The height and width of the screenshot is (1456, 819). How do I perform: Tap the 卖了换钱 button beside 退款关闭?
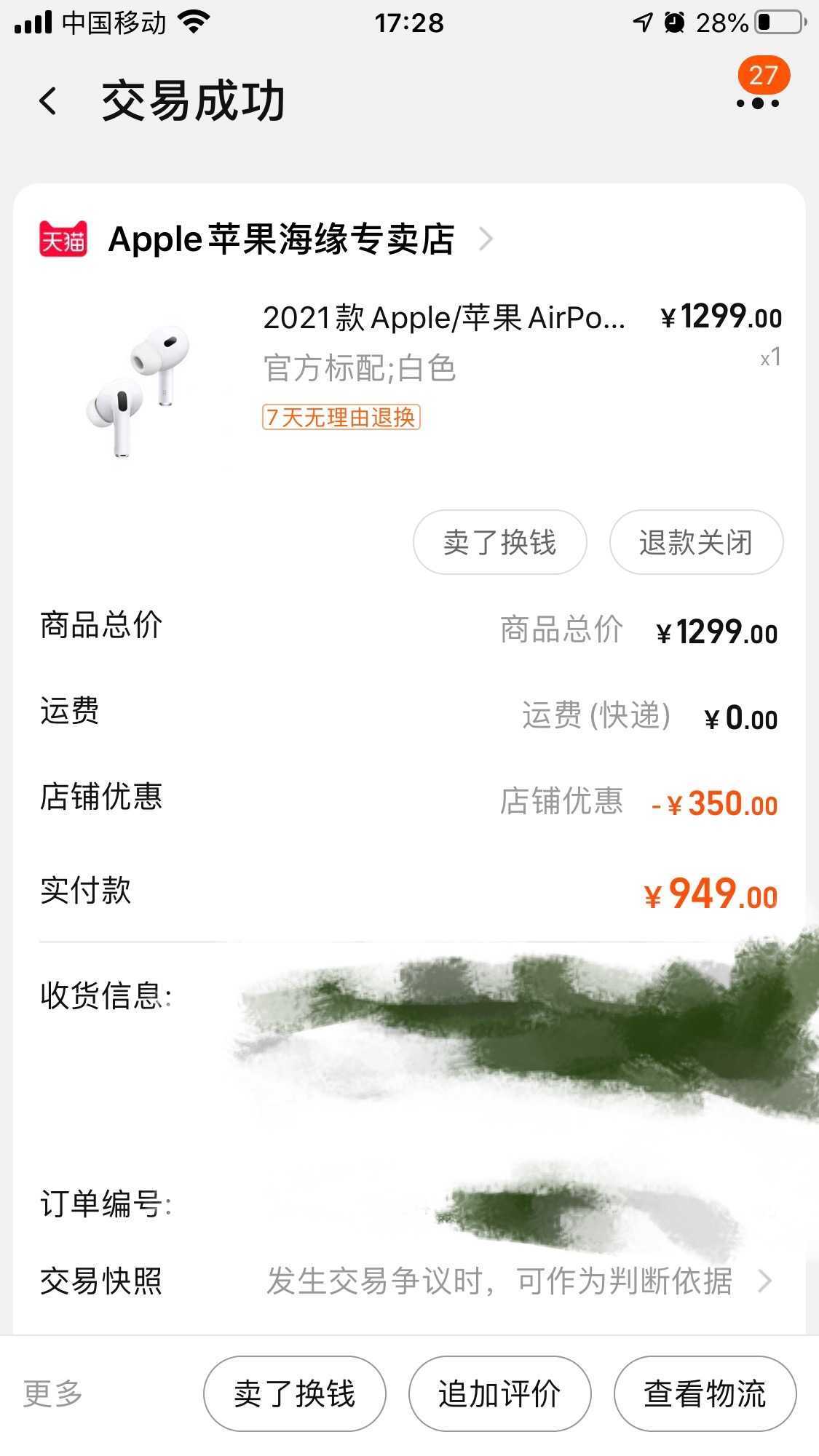pos(499,542)
